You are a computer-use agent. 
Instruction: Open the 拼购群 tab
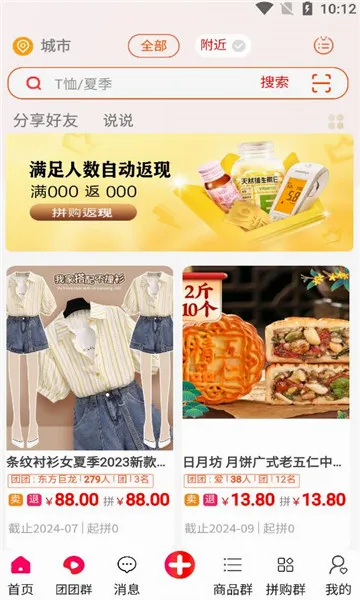(285, 575)
